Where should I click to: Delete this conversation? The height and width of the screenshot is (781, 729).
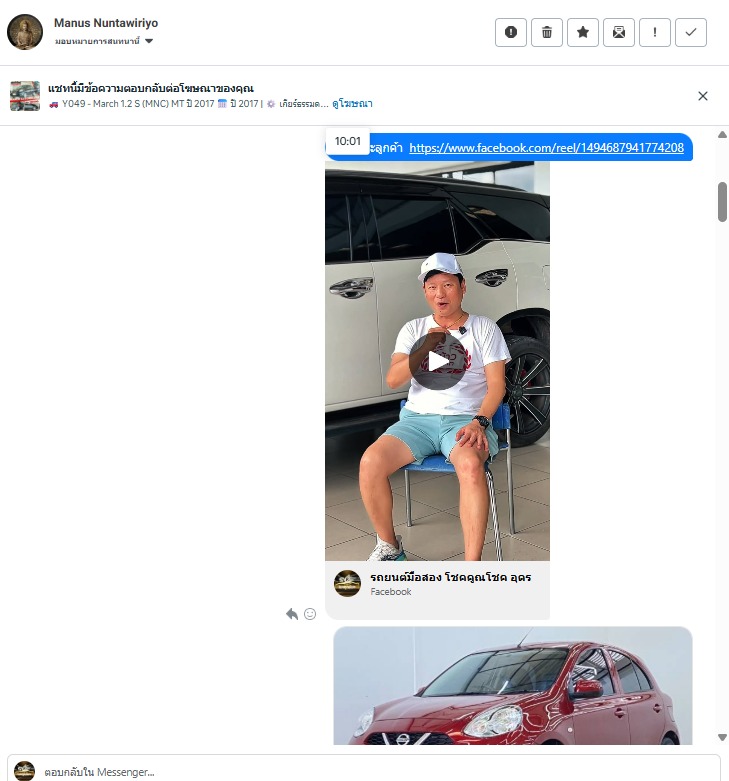[x=547, y=32]
